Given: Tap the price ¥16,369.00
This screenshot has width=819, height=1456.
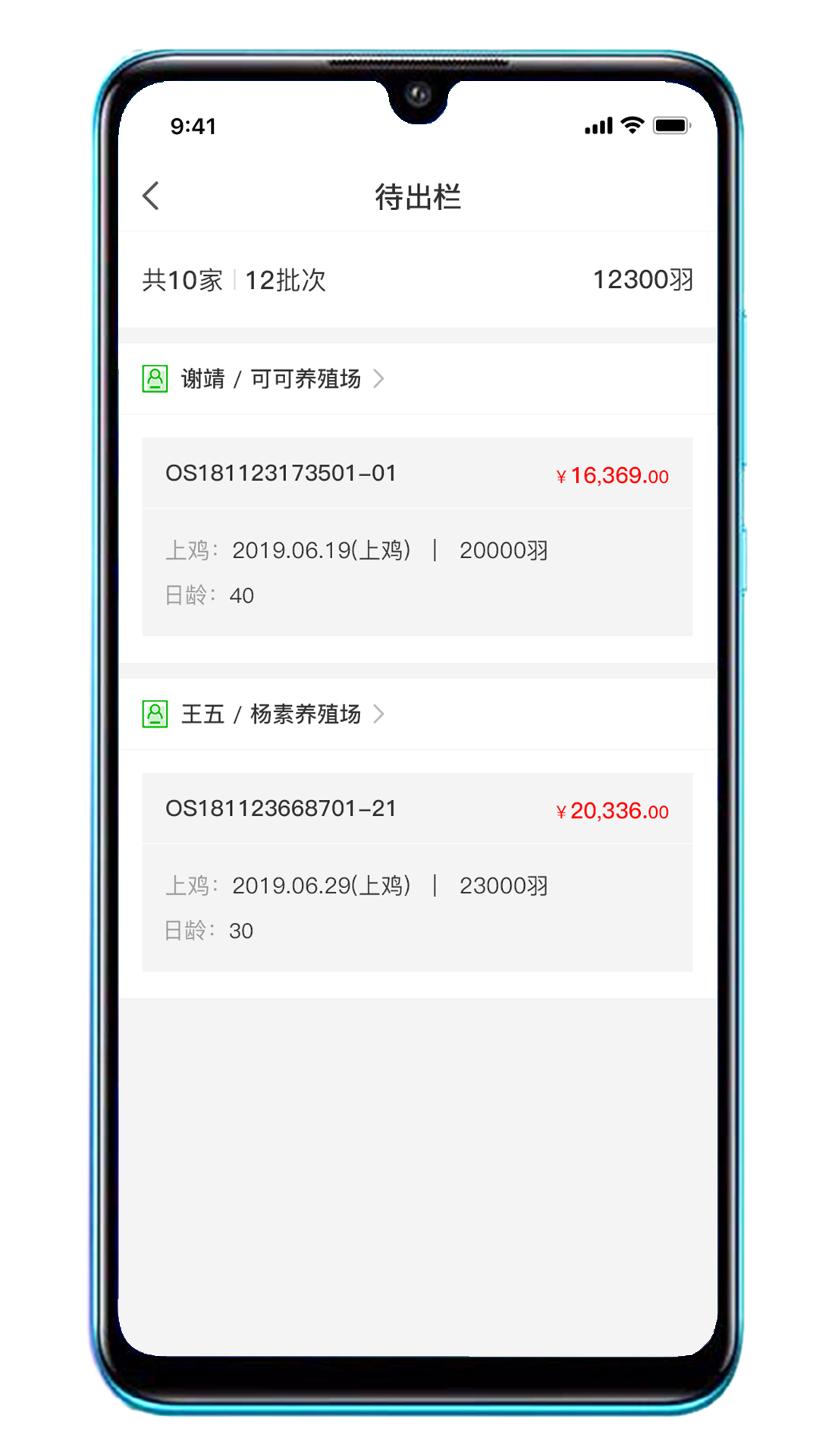Looking at the screenshot, I should pyautogui.click(x=609, y=474).
